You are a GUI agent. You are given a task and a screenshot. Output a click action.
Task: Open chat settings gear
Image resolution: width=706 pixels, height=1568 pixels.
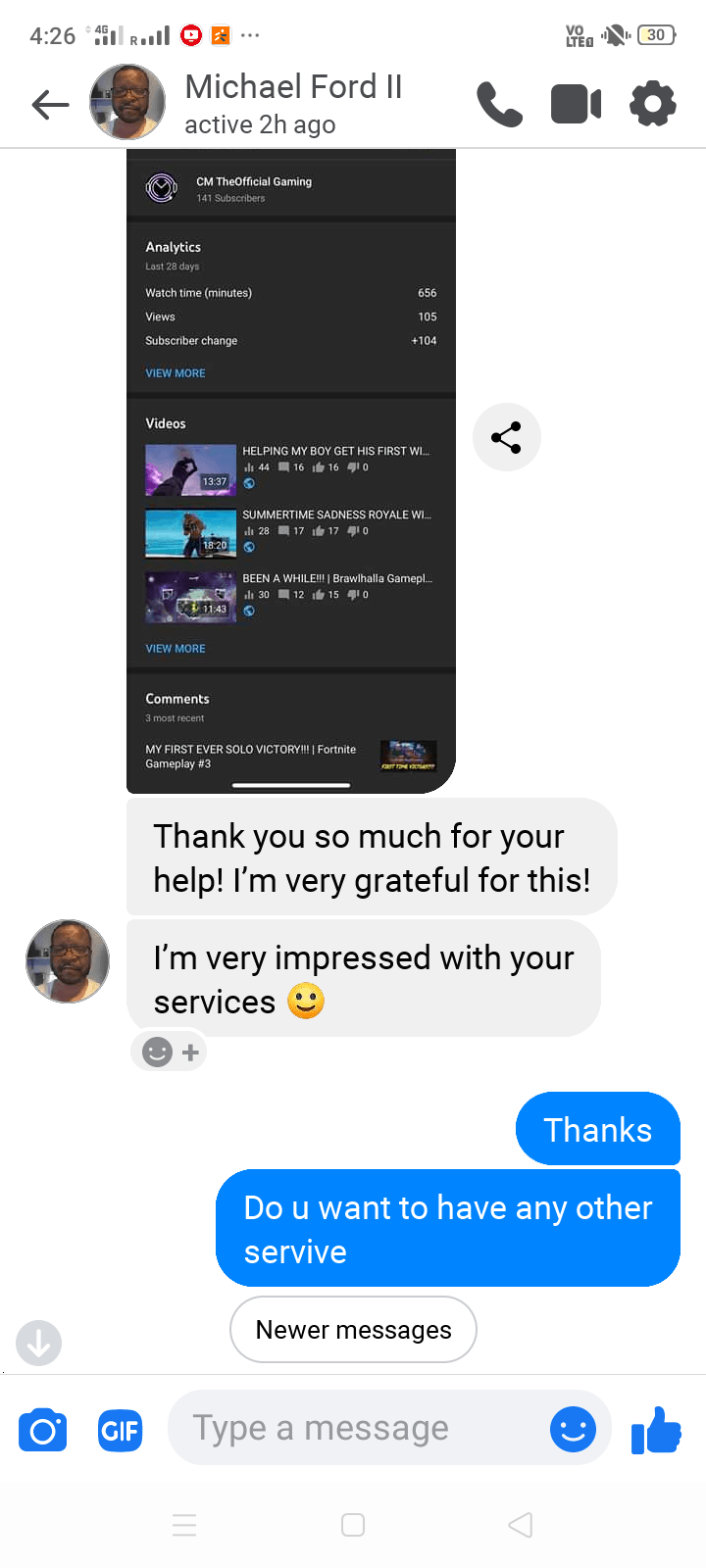(653, 104)
